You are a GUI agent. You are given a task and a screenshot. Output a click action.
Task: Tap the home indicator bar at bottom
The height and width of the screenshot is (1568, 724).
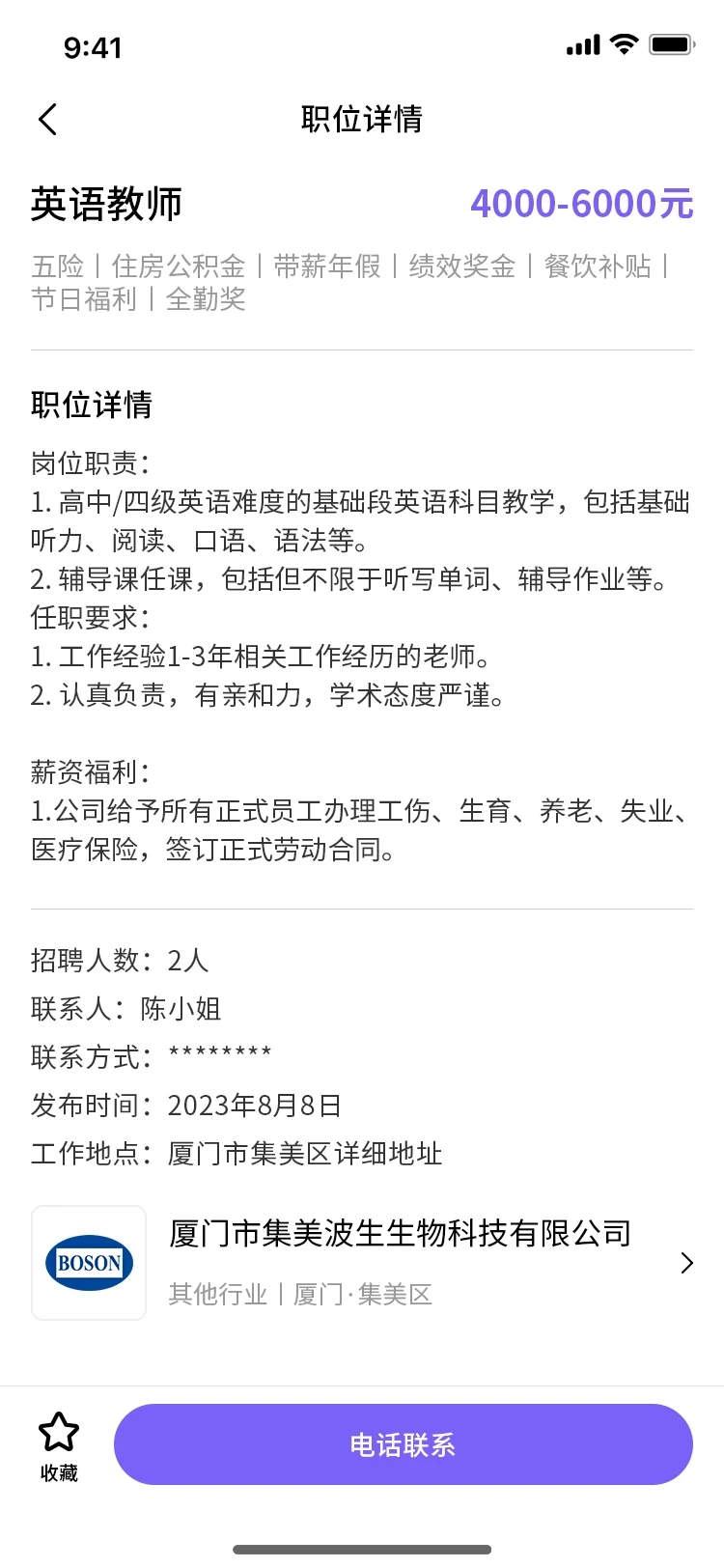(361, 1550)
